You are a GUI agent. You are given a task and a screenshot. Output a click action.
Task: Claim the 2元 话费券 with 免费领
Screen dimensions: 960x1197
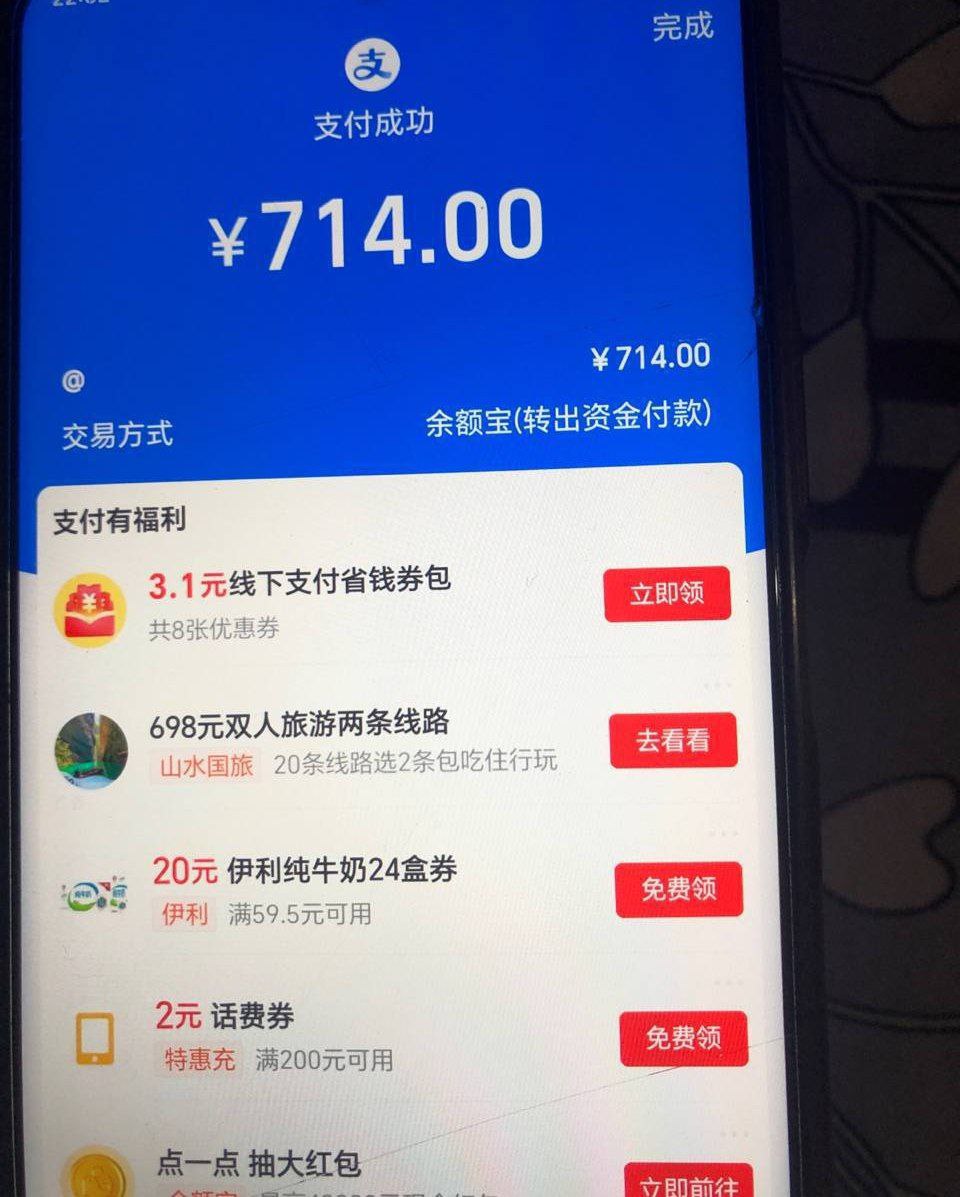[683, 1038]
